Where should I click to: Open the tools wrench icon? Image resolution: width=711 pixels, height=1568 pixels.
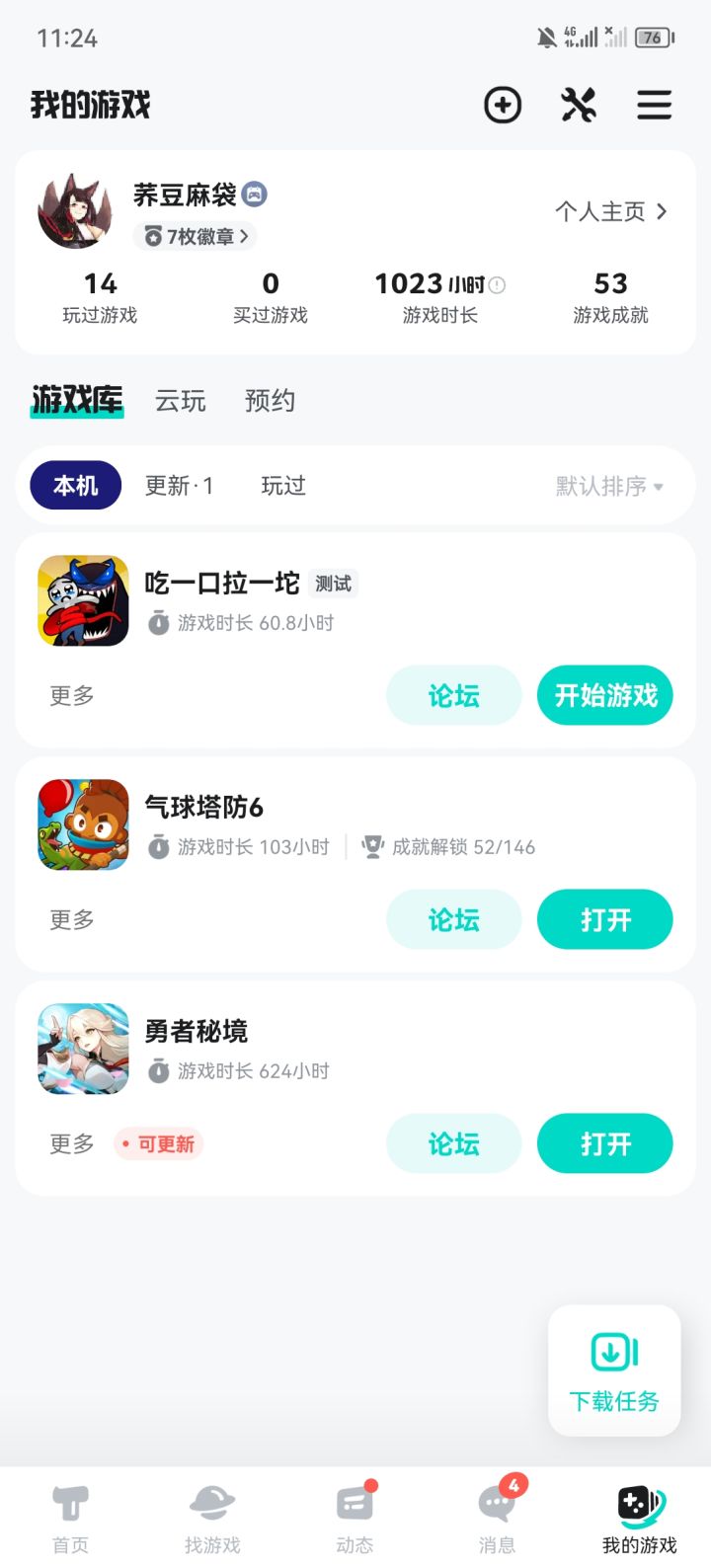(579, 105)
